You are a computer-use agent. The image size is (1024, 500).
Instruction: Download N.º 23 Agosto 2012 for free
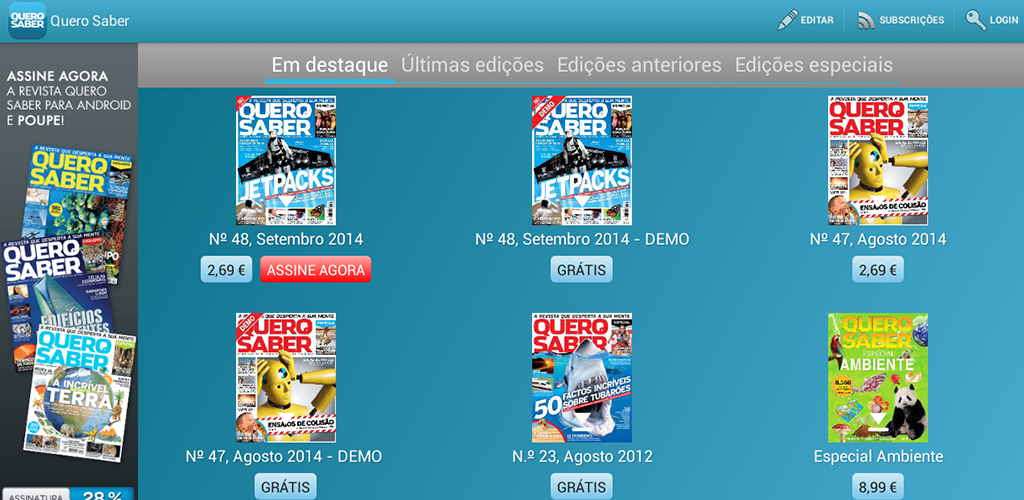[x=581, y=487]
